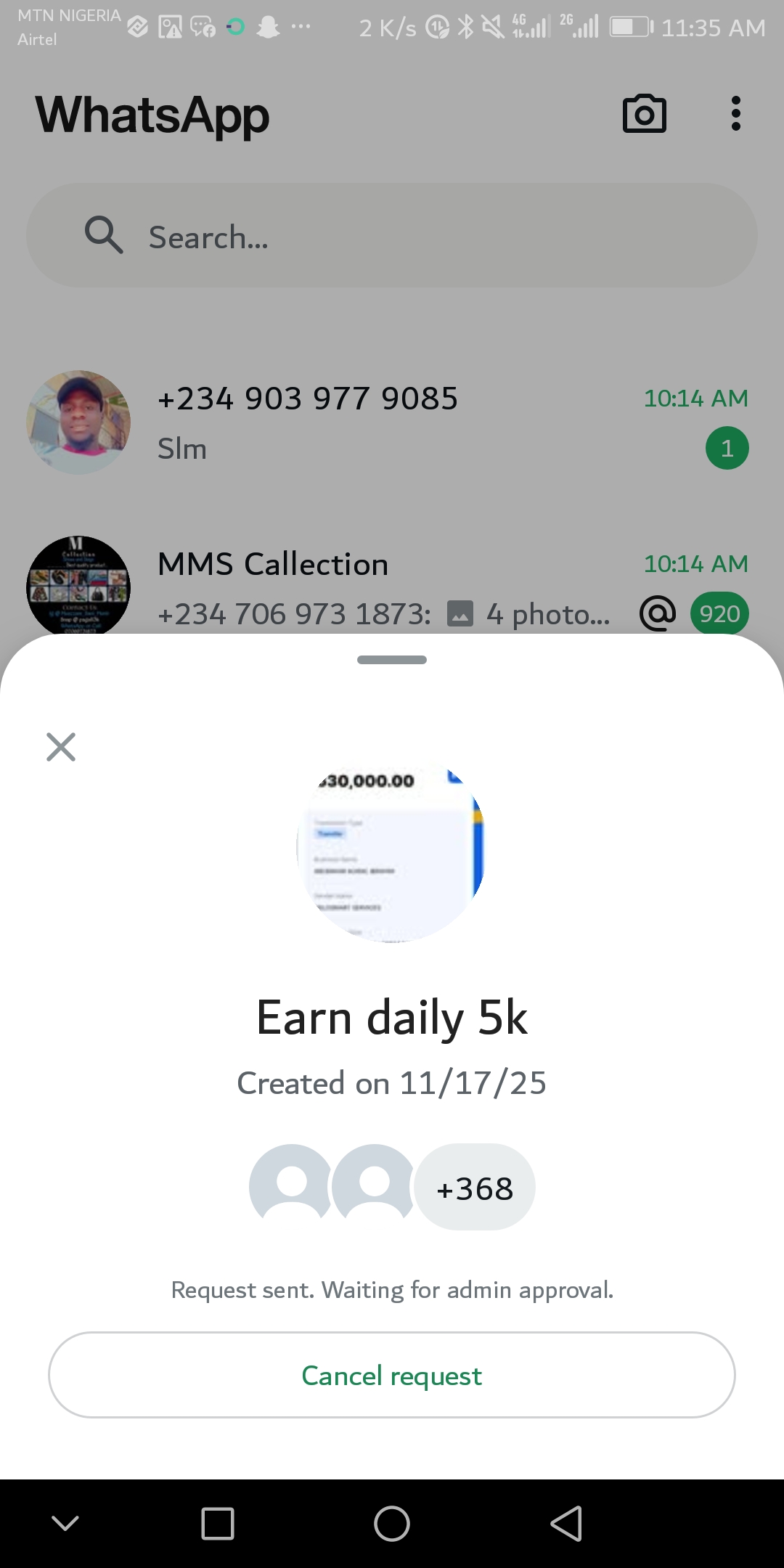Screen dimensions: 784x1568
Task: Open the WhatsApp camera
Action: 644,114
